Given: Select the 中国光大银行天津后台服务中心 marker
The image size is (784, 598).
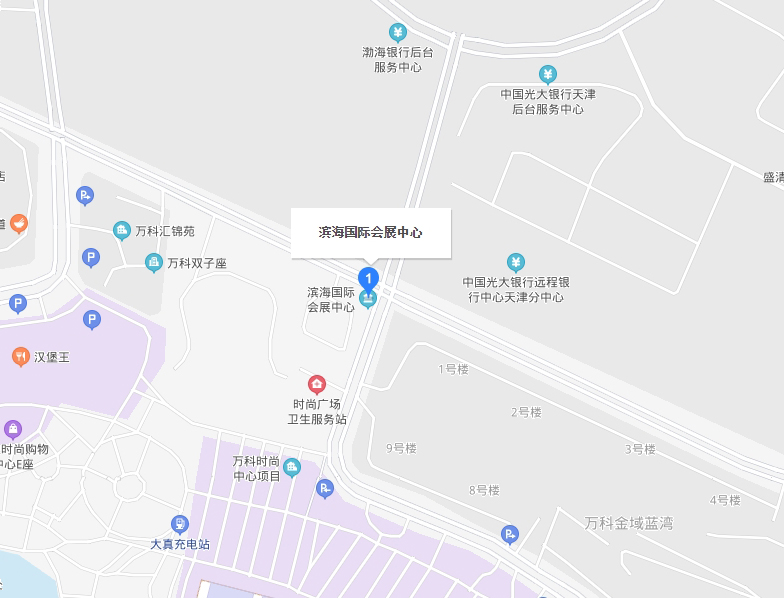Looking at the screenshot, I should pos(548,74).
